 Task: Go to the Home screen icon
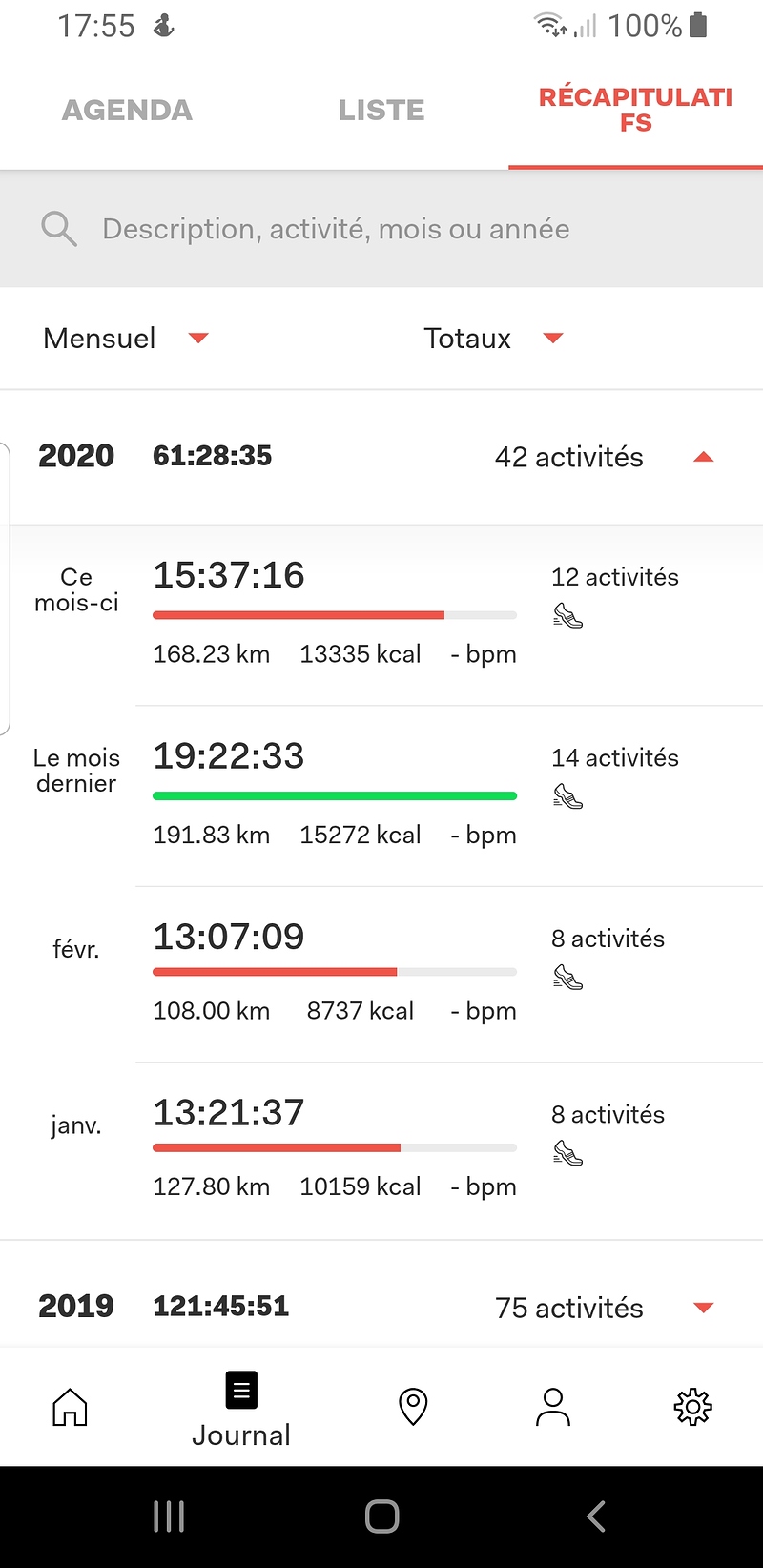[x=69, y=1406]
